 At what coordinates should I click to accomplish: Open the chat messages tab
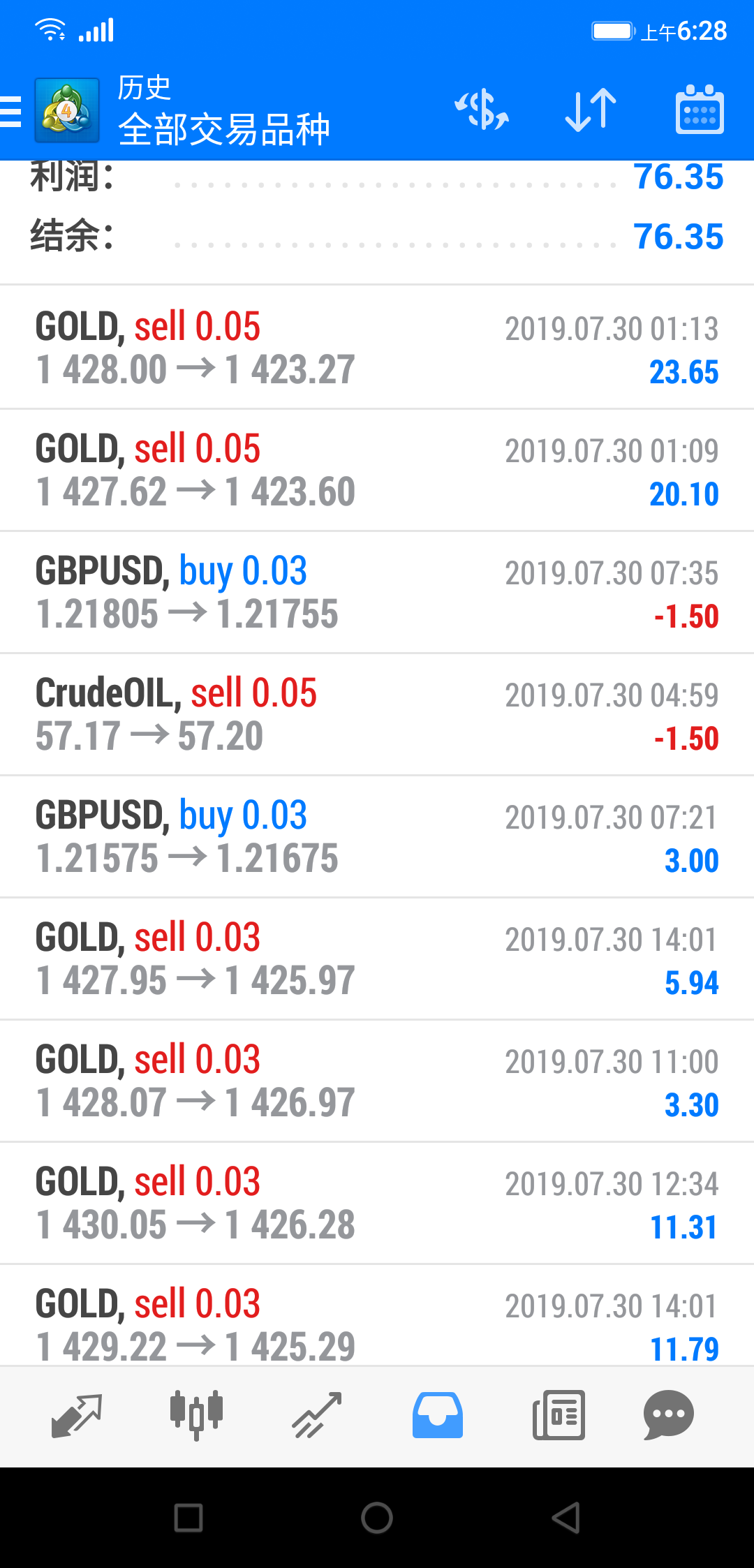(669, 1414)
